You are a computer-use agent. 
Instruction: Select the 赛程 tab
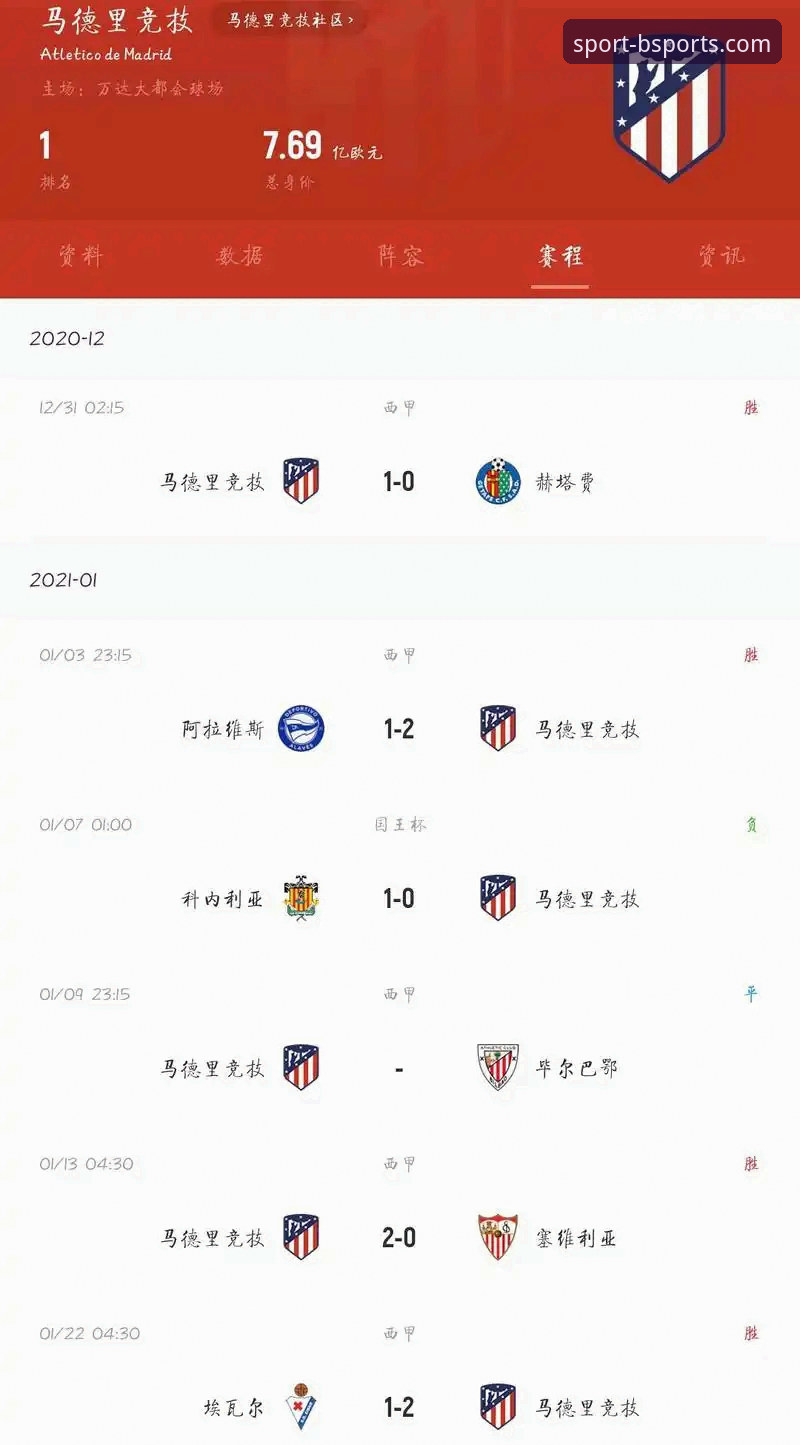pyautogui.click(x=560, y=256)
